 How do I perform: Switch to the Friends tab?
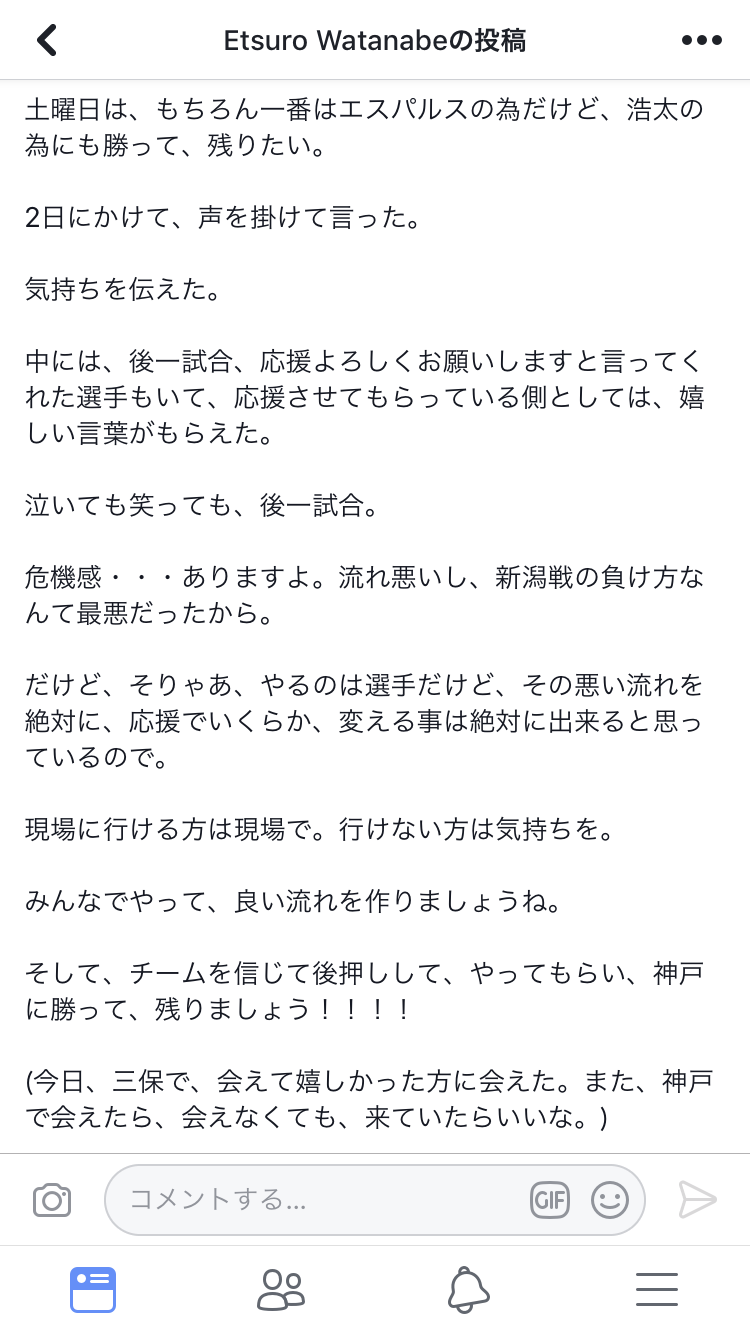[x=281, y=1289]
